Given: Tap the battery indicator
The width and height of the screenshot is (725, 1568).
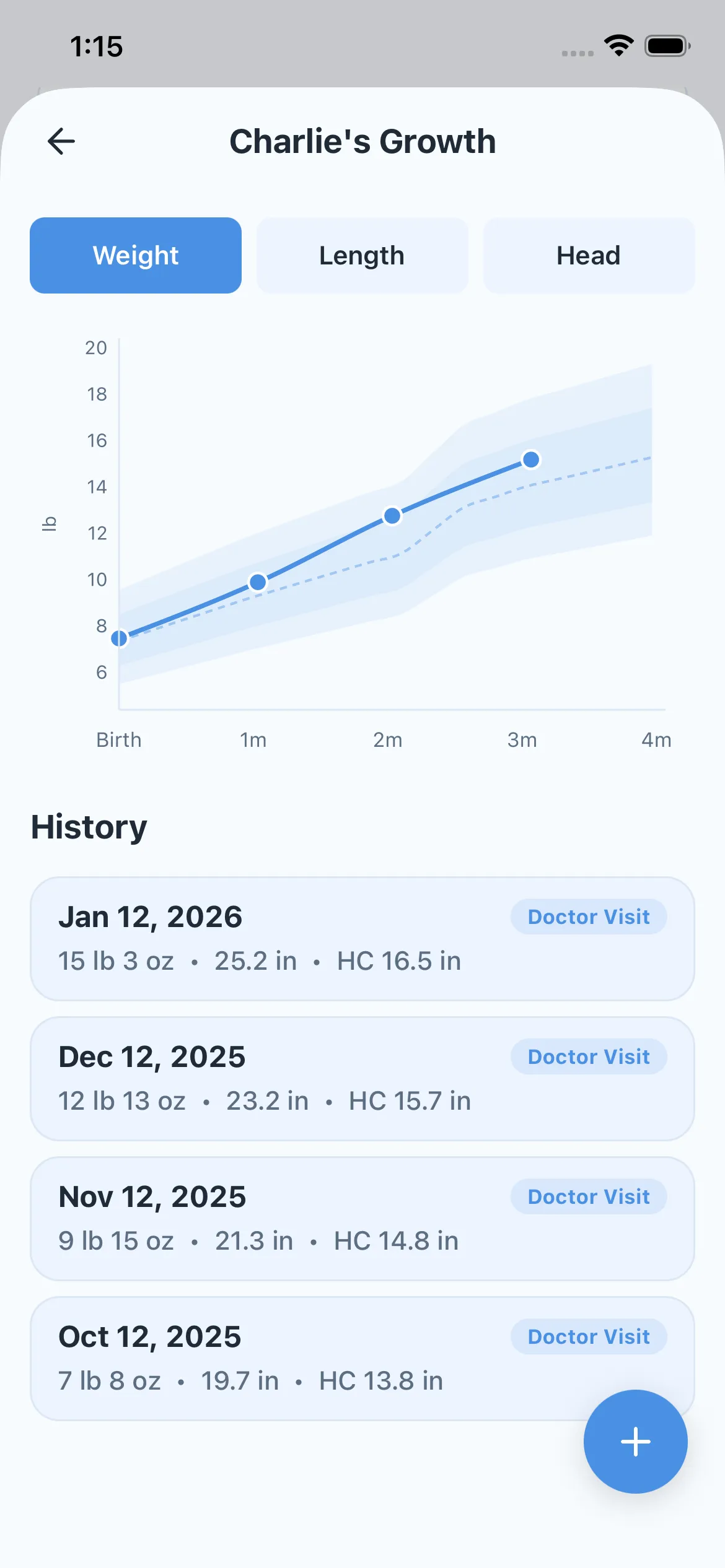Looking at the screenshot, I should tap(667, 45).
